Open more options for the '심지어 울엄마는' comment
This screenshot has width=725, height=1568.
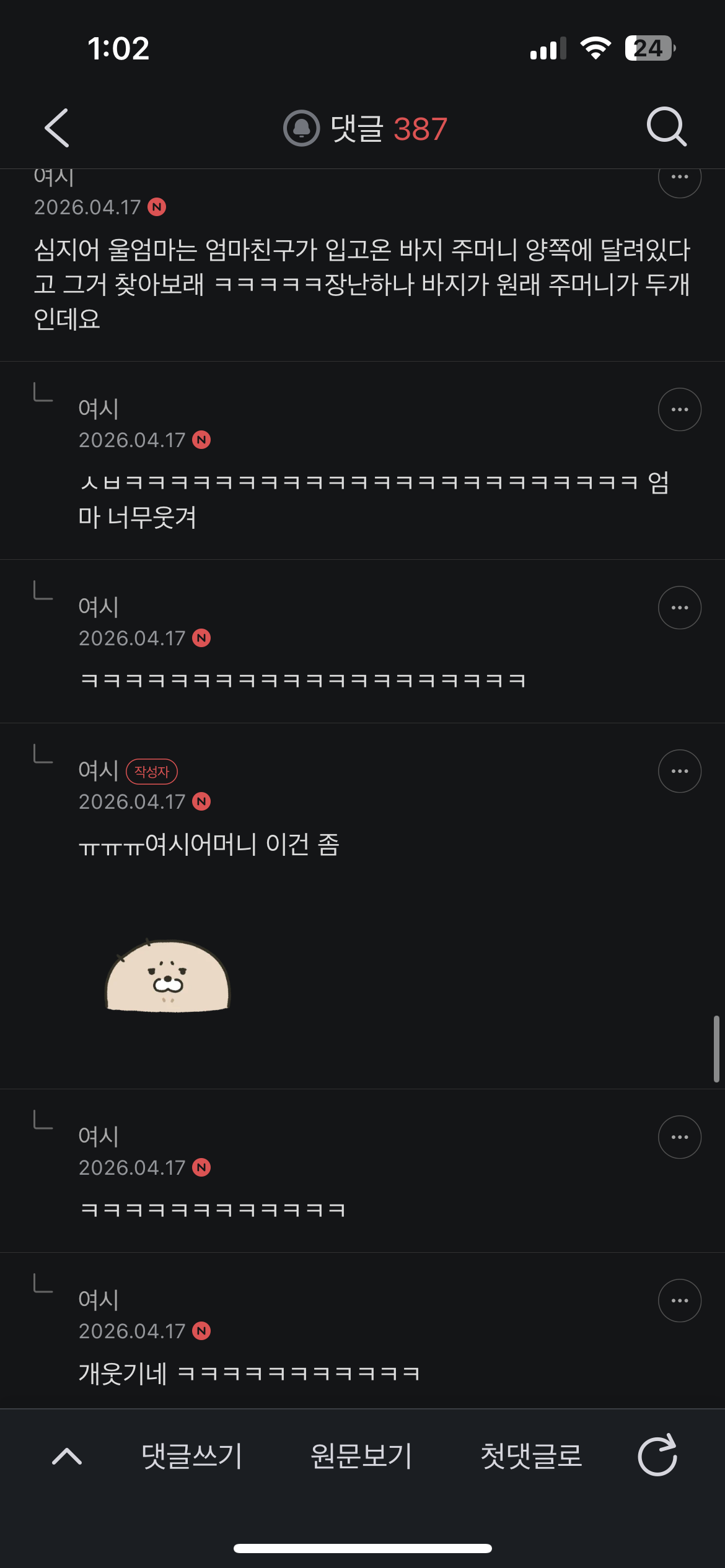[679, 178]
